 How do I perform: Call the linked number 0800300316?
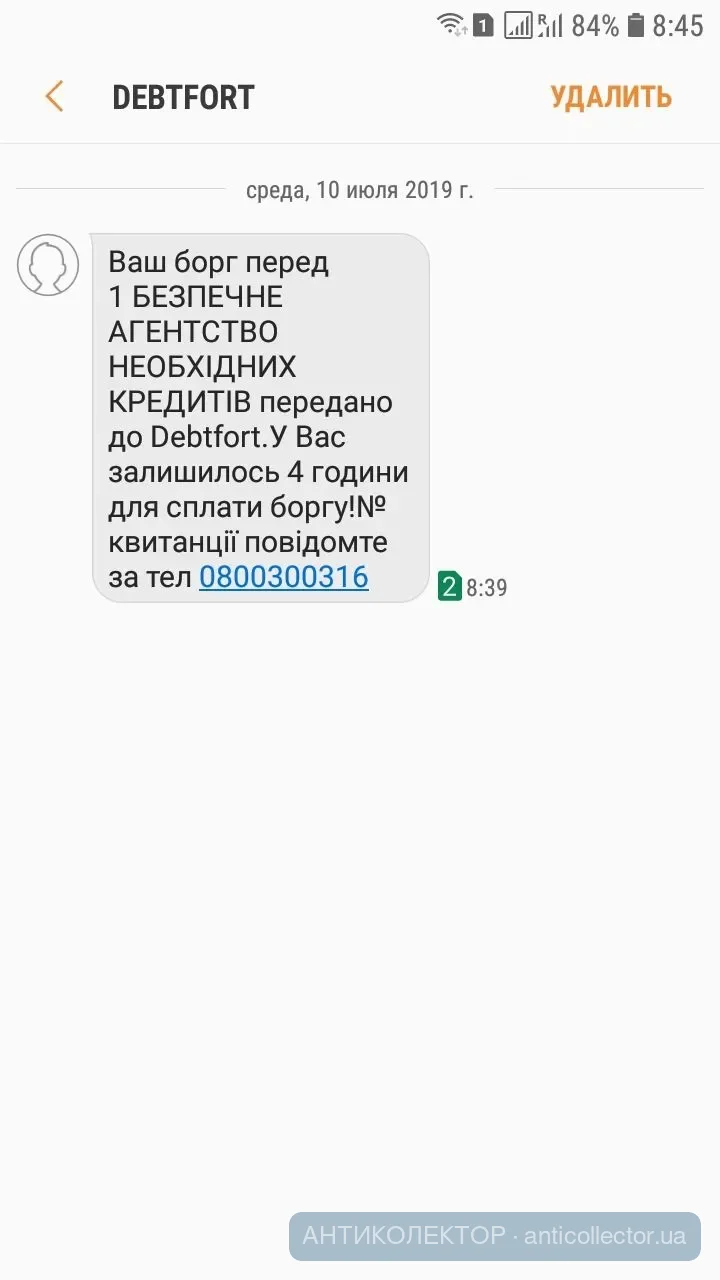[284, 577]
